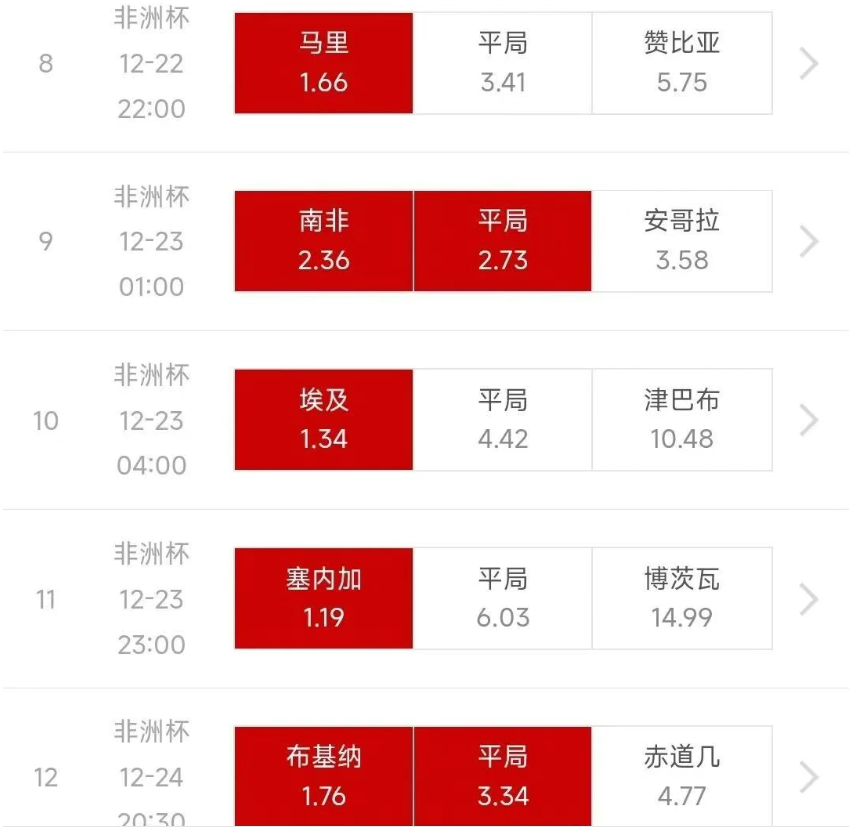Toggle Senegal win odds 1.19
Image resolution: width=850 pixels, height=829 pixels.
click(323, 598)
